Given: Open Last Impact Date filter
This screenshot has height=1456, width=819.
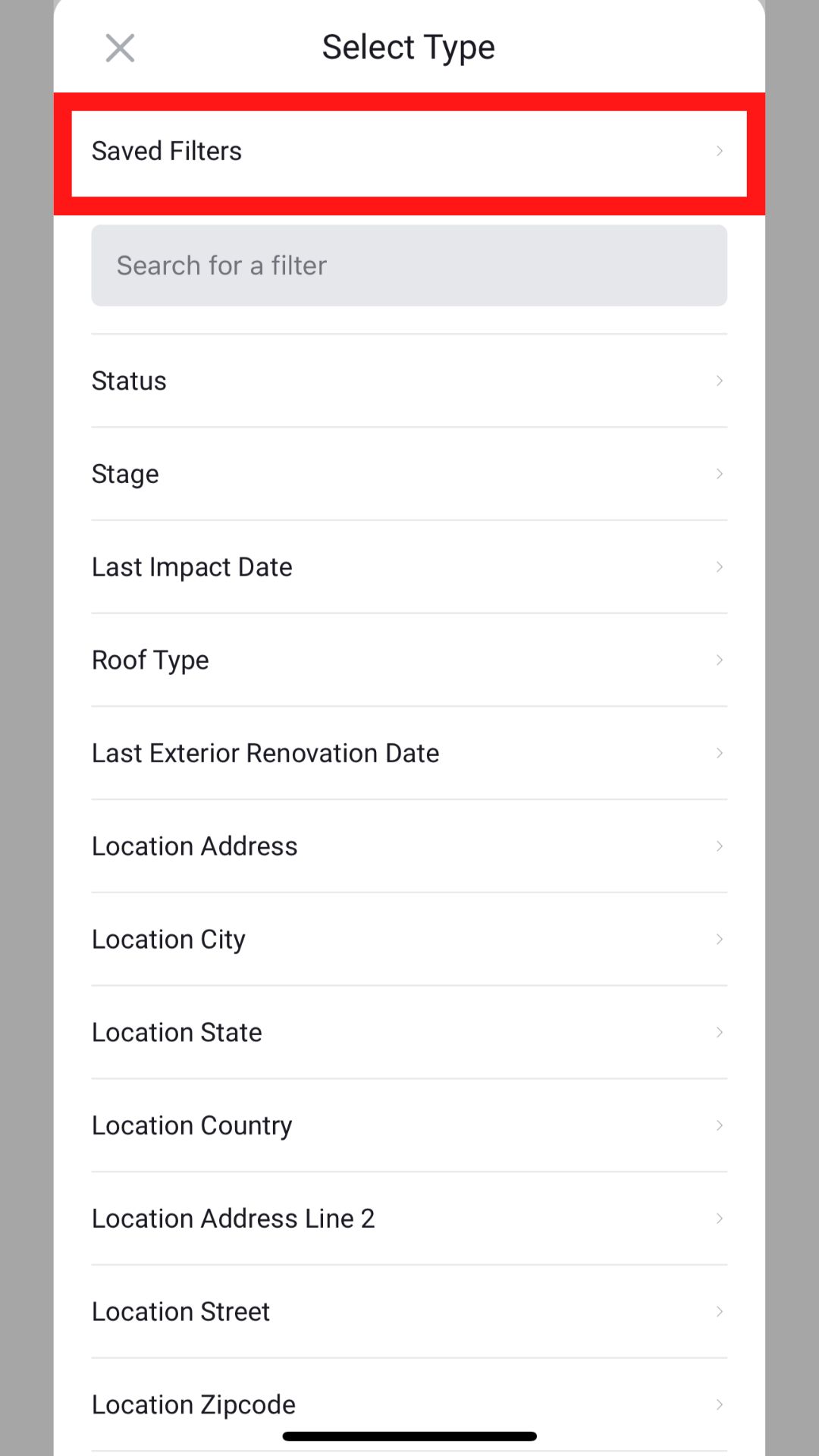Looking at the screenshot, I should [x=409, y=567].
